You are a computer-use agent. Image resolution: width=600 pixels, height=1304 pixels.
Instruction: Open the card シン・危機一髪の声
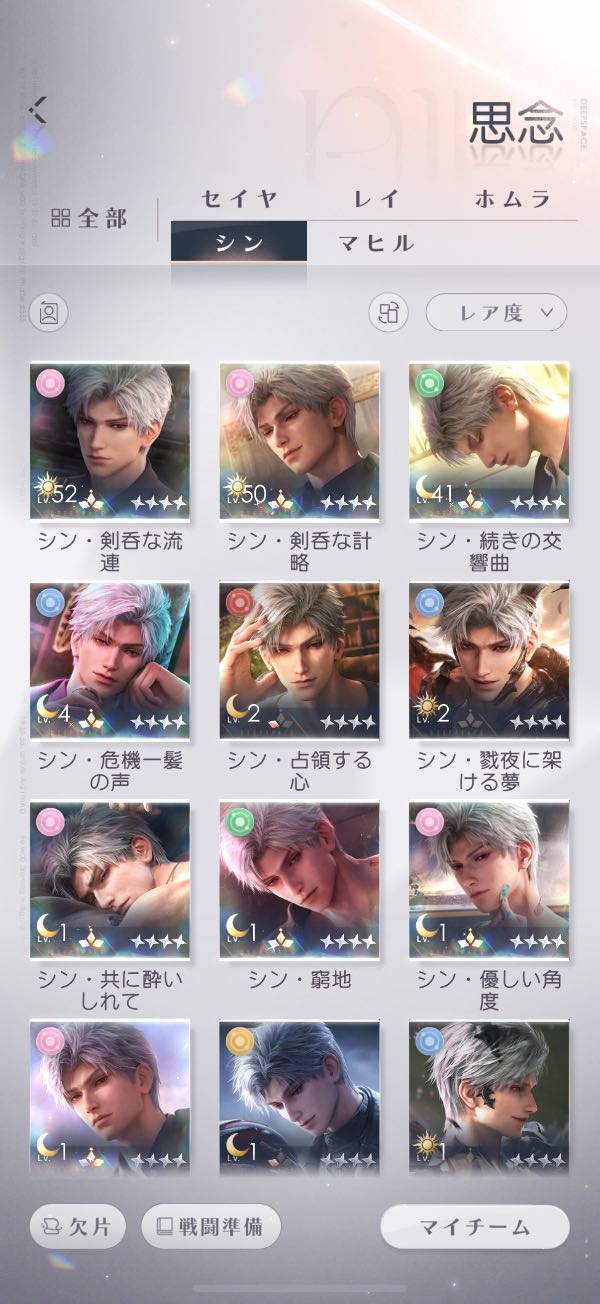point(110,660)
